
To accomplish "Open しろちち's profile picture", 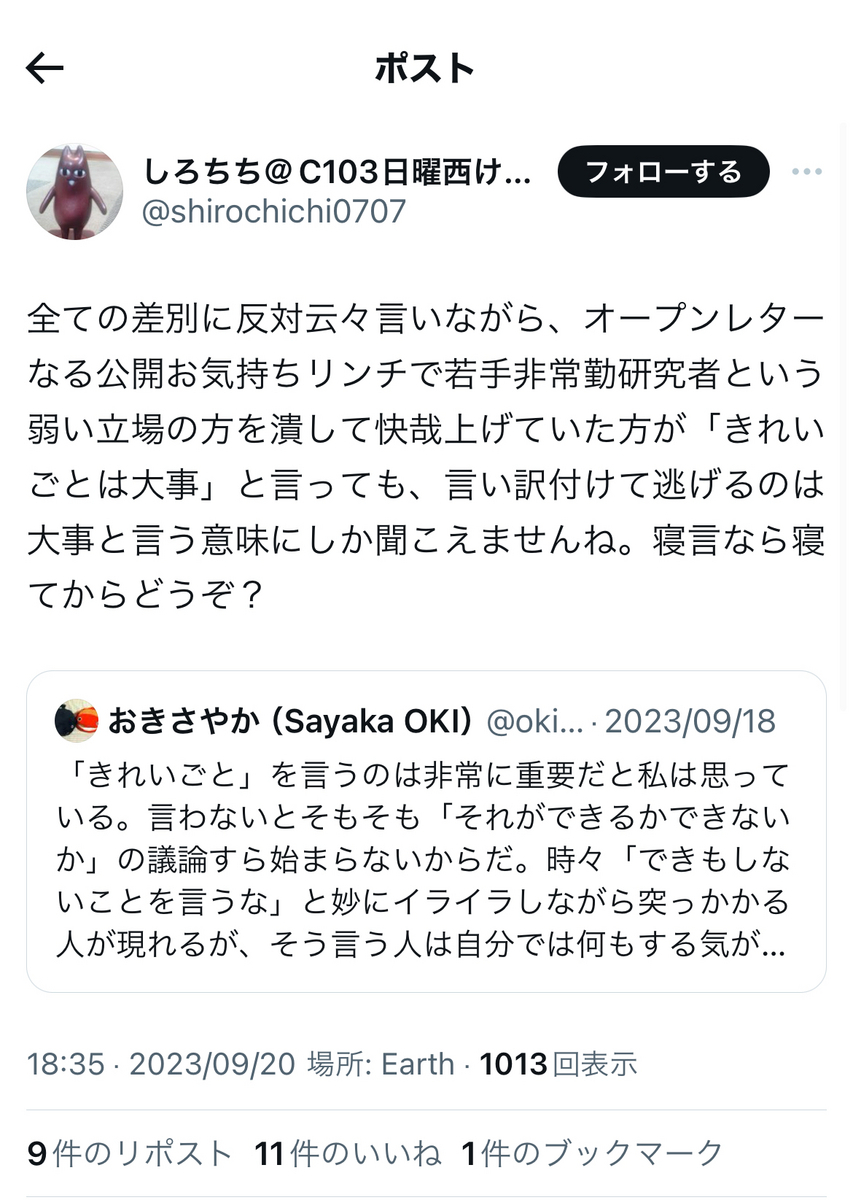I will click(x=74, y=191).
